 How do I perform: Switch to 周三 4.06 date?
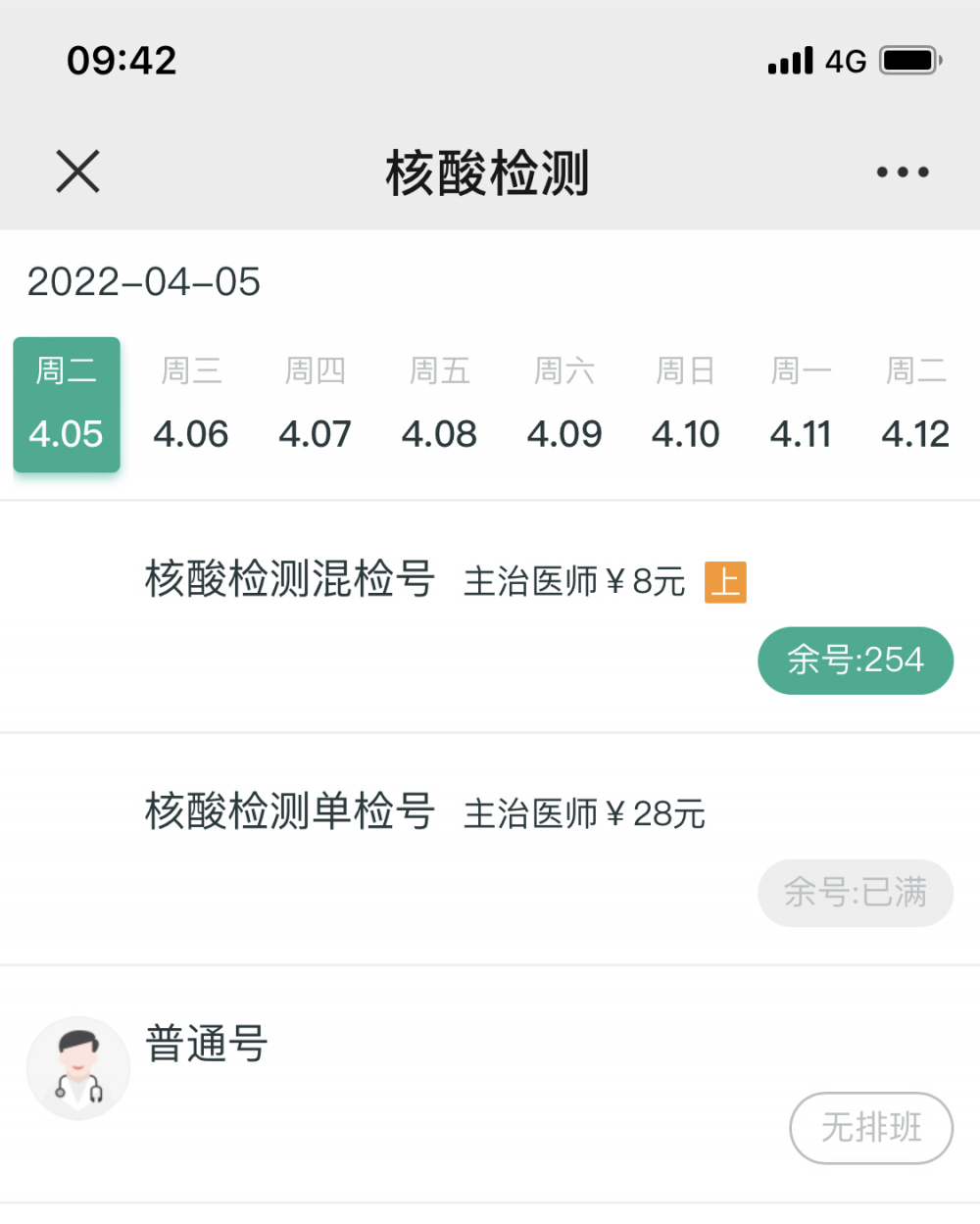click(191, 405)
